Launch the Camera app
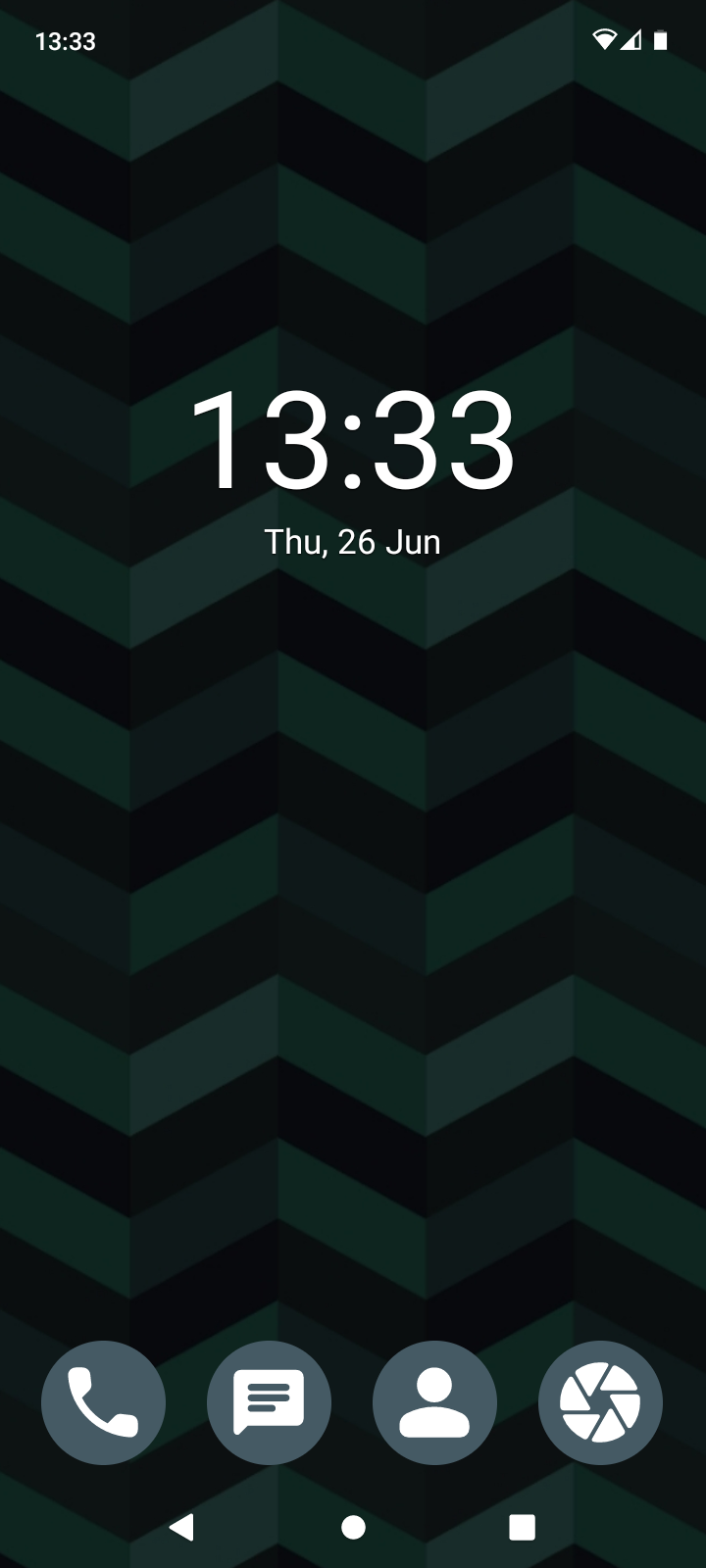Viewport: 706px width, 1568px height. pos(600,1402)
